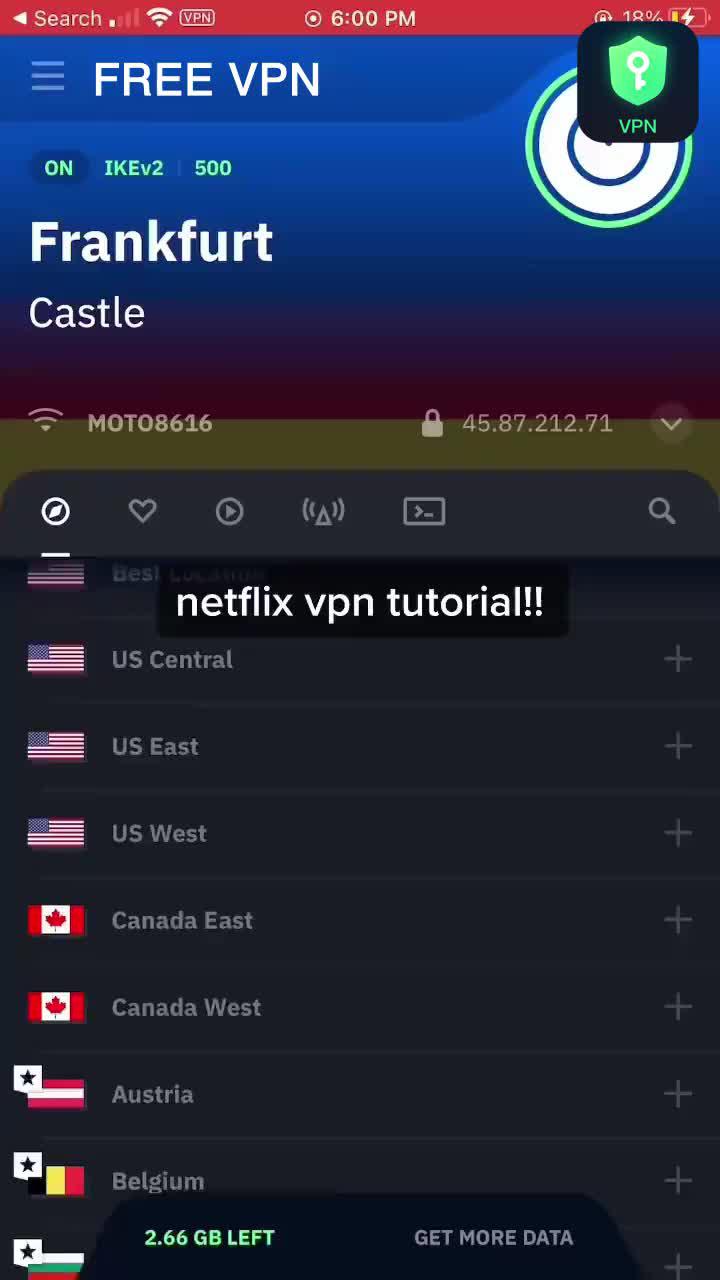Expand the US Central location
Image resolution: width=720 pixels, height=1280 pixels.
[x=677, y=659]
